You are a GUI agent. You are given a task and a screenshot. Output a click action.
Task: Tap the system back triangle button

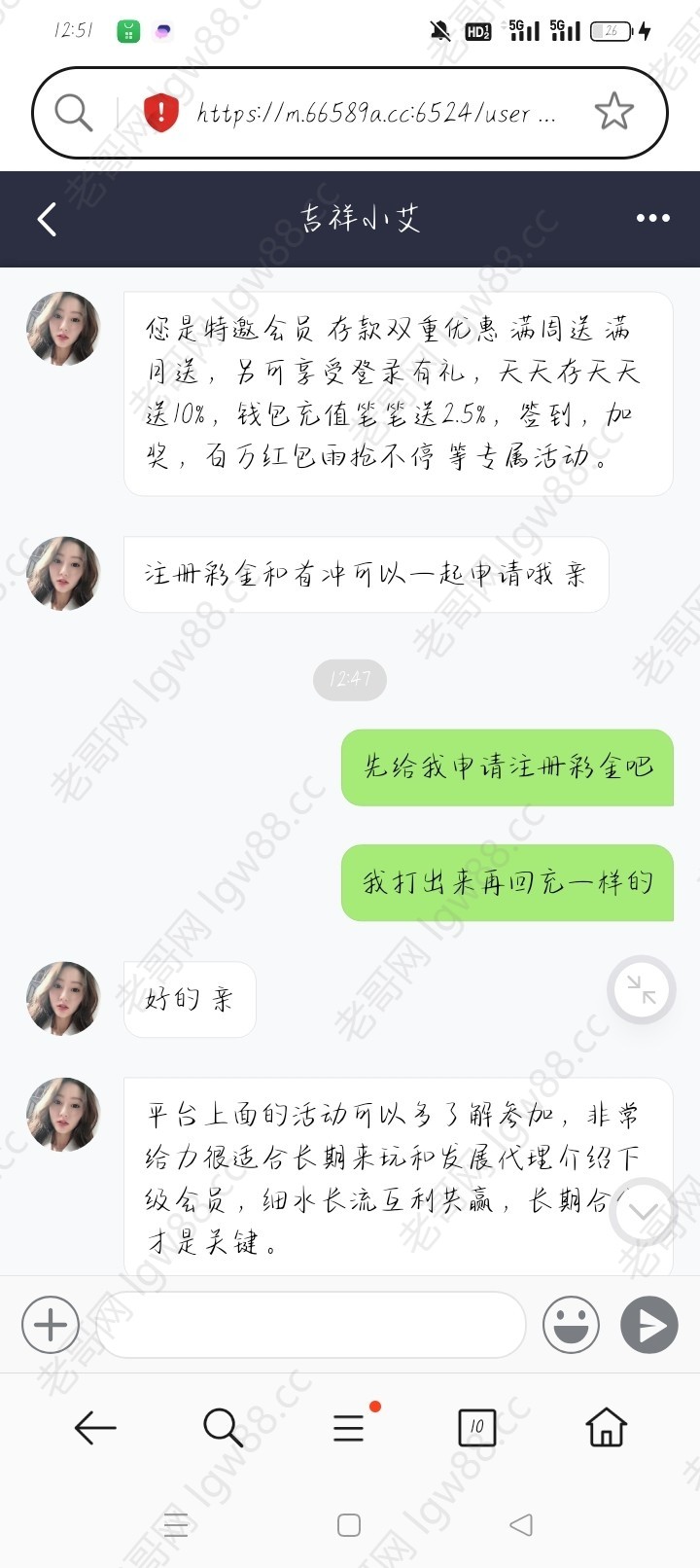coord(521,1524)
